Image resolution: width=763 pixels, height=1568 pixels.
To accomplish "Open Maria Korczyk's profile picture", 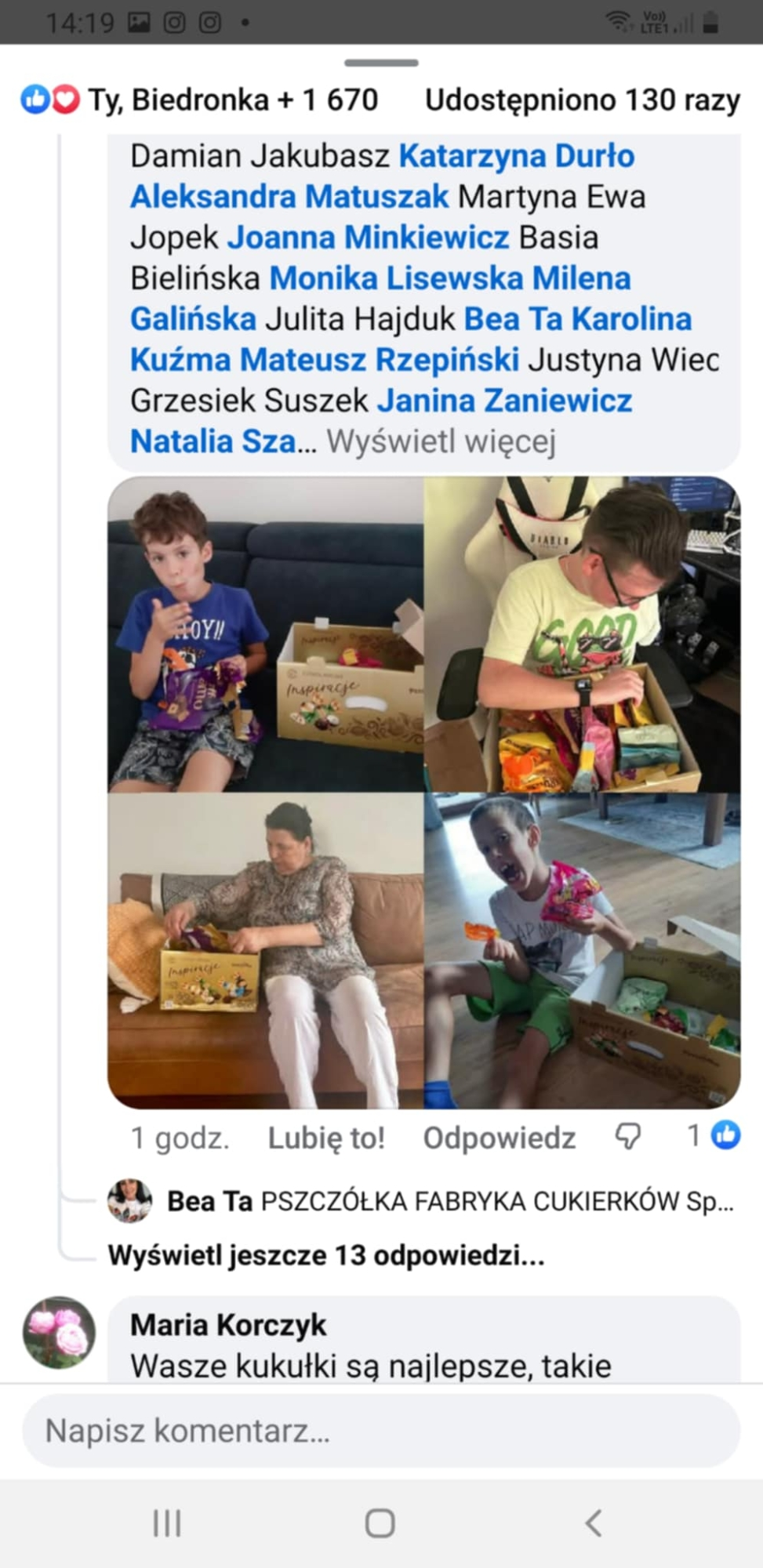I will pos(60,1332).
